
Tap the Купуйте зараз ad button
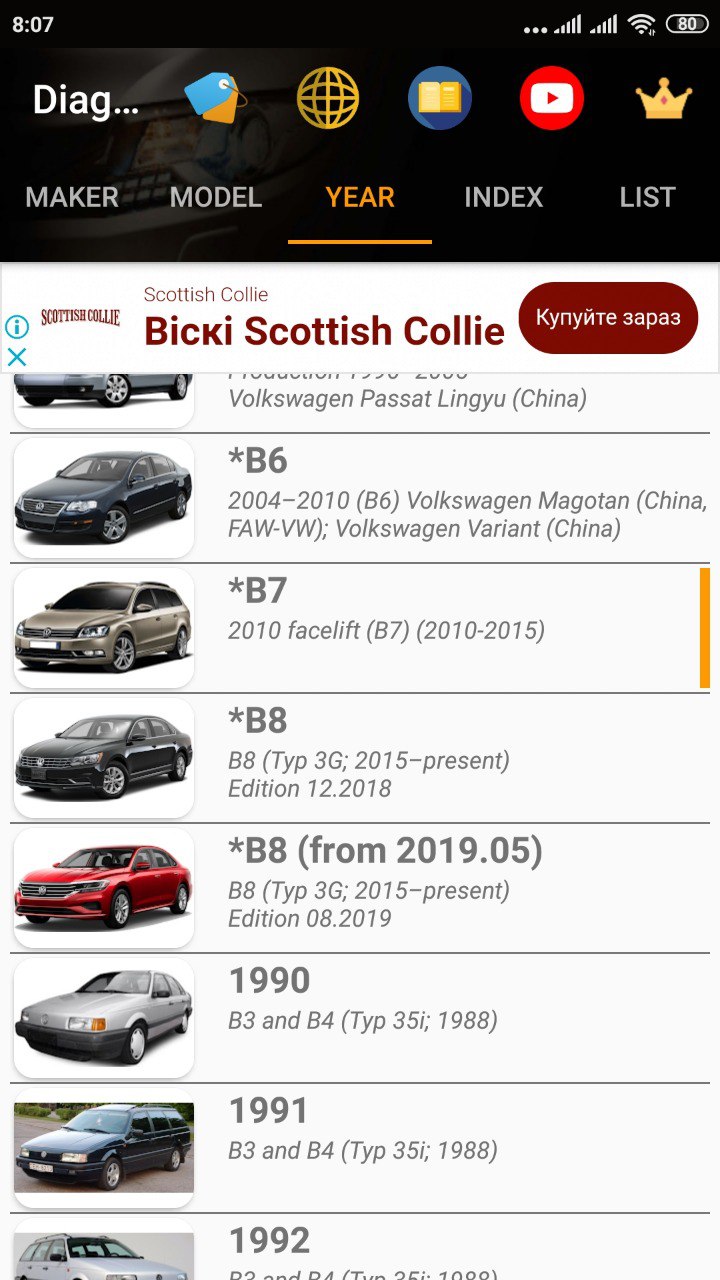[x=608, y=318]
